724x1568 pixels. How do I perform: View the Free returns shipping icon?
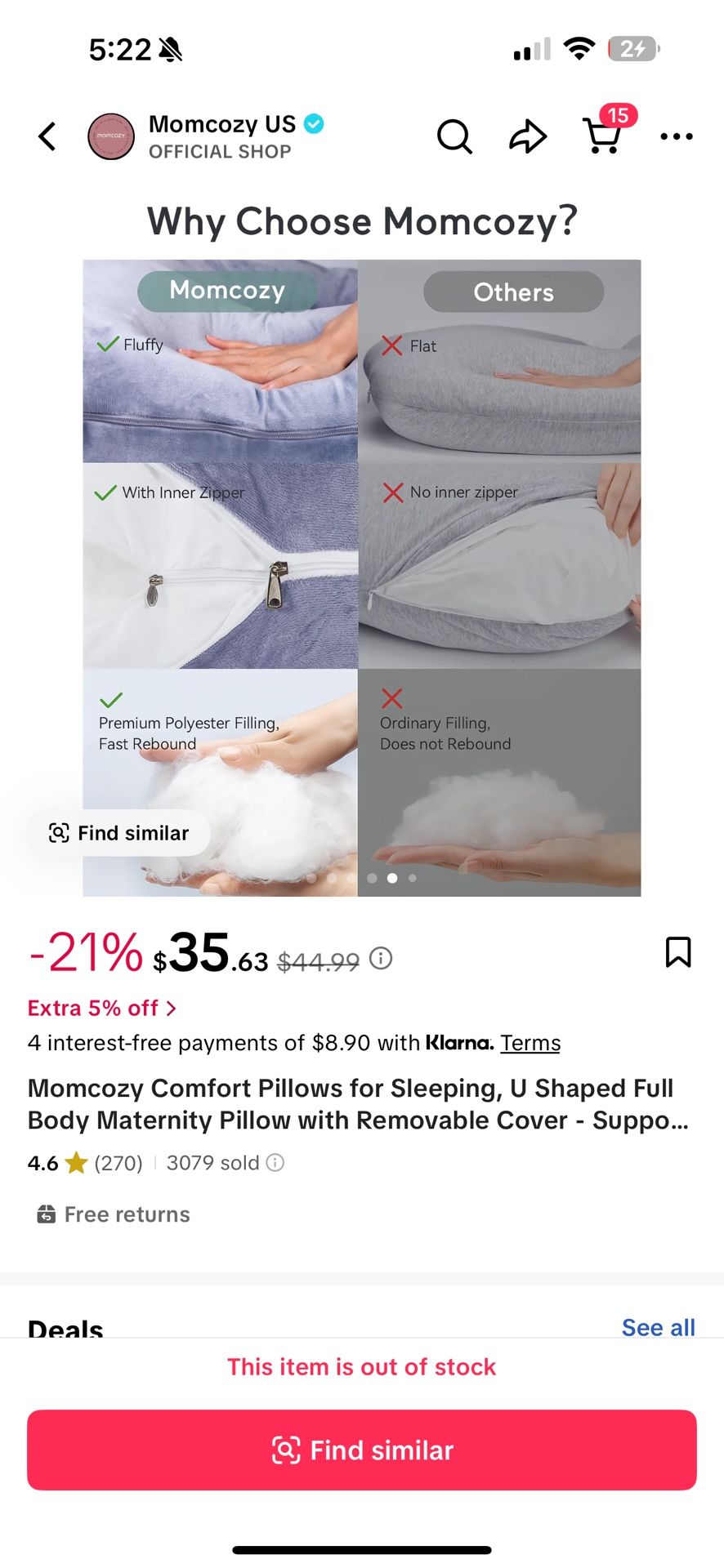(47, 1214)
